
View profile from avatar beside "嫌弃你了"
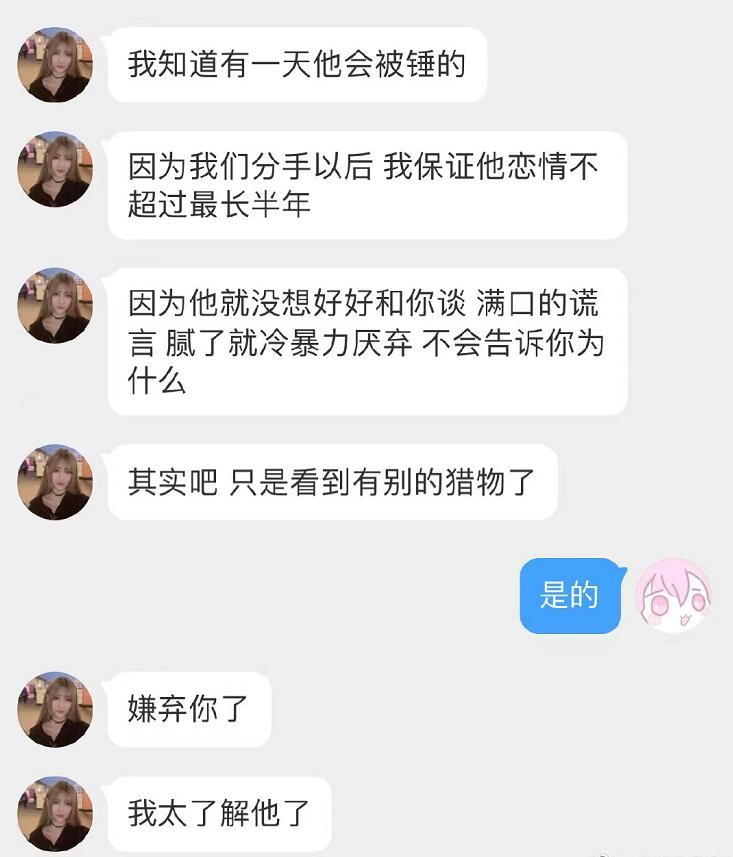55,709
